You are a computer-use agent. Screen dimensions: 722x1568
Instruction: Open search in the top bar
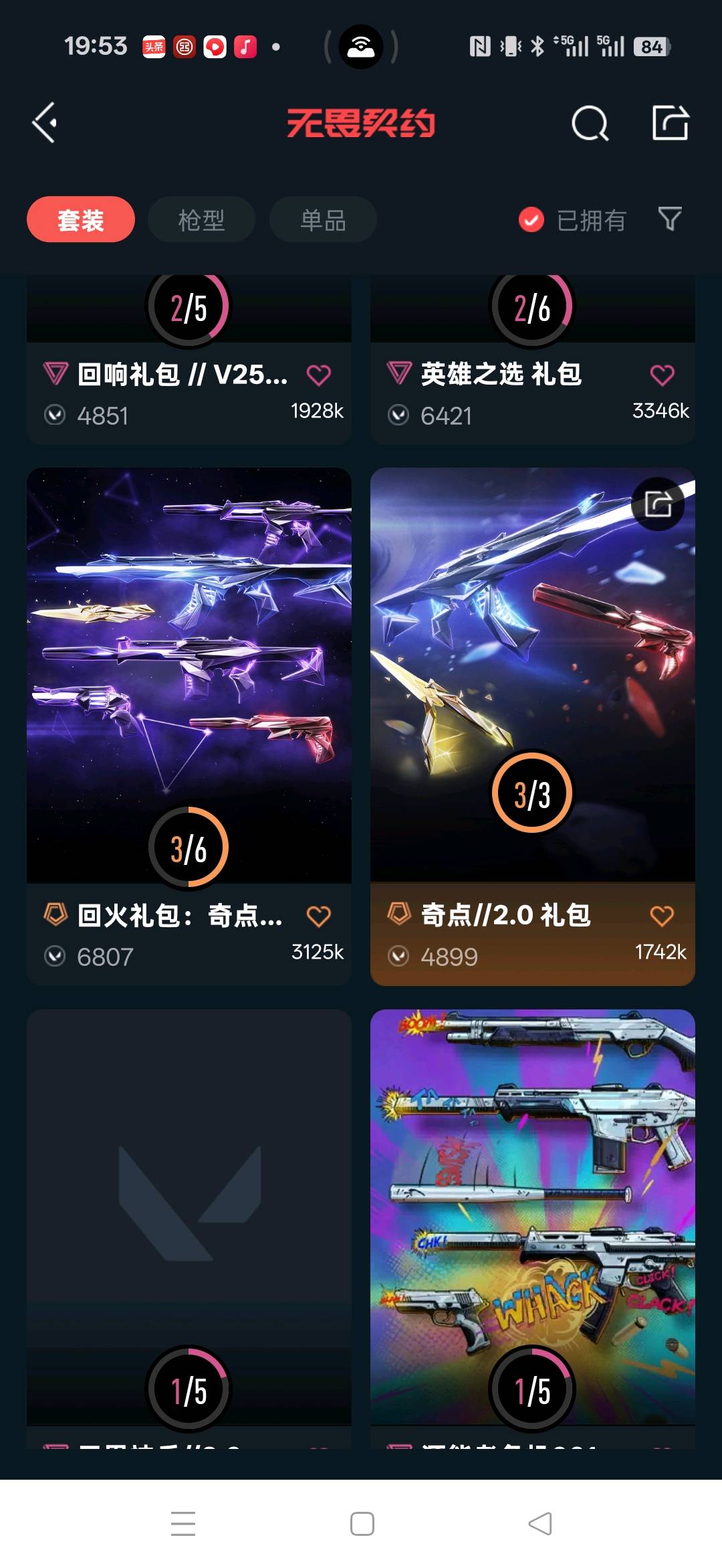tap(590, 123)
